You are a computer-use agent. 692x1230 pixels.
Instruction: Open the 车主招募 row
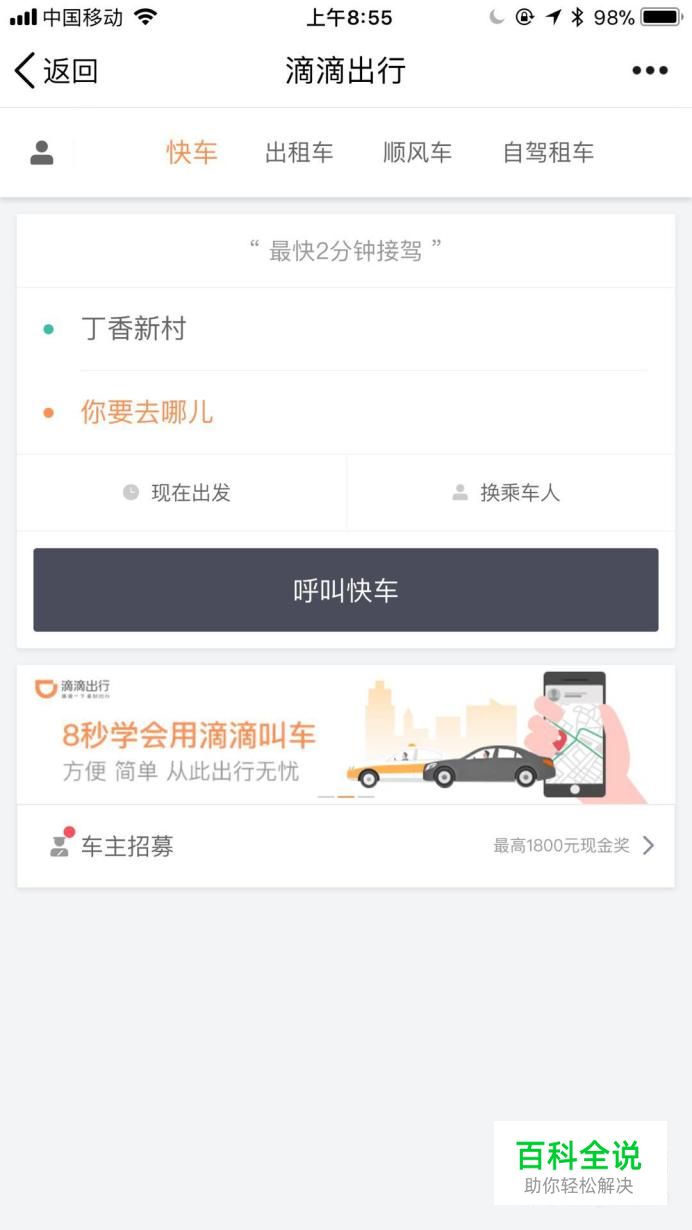pos(346,846)
